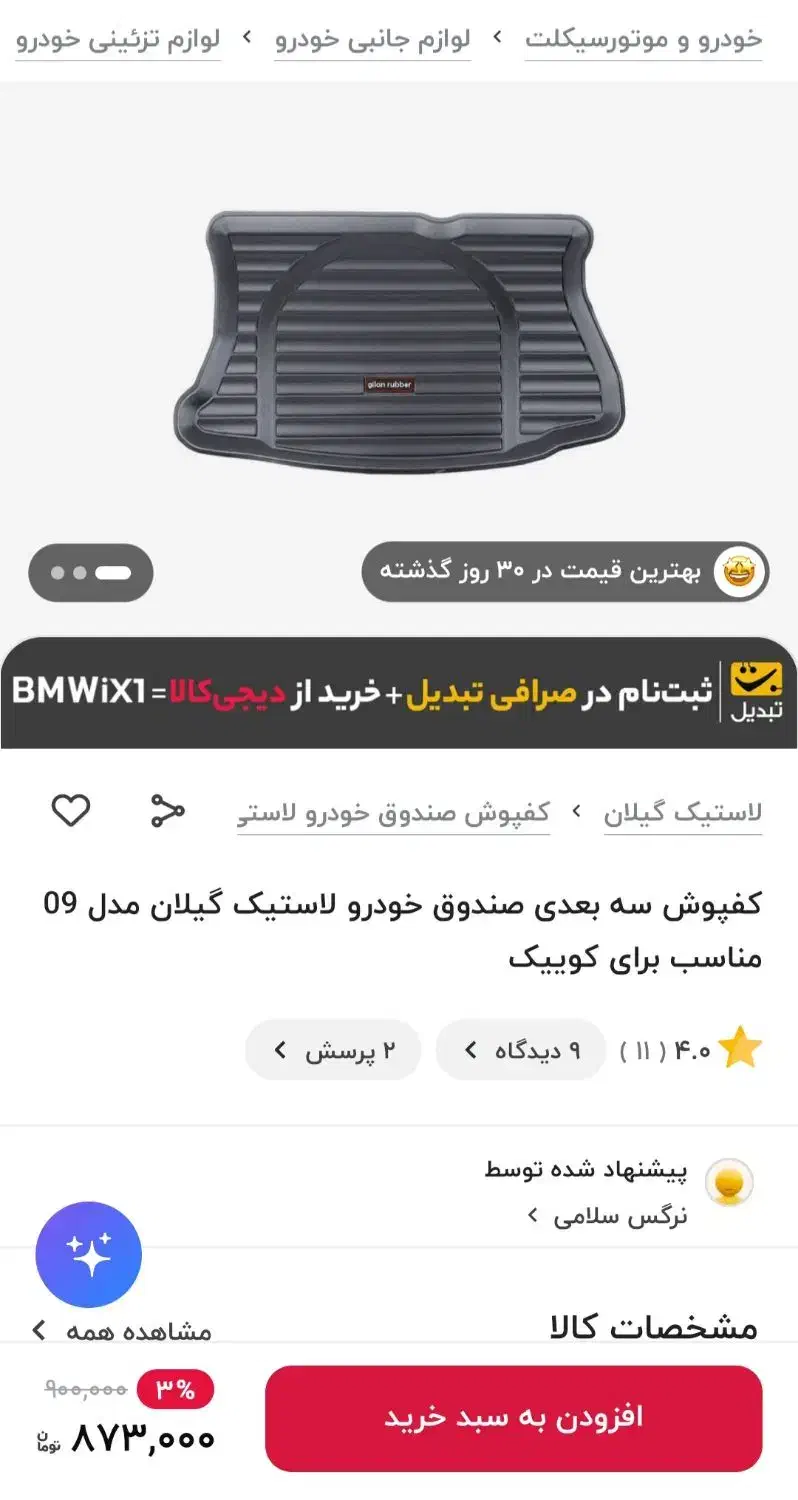Open sharing options via share icon
The width and height of the screenshot is (798, 1500).
[166, 810]
